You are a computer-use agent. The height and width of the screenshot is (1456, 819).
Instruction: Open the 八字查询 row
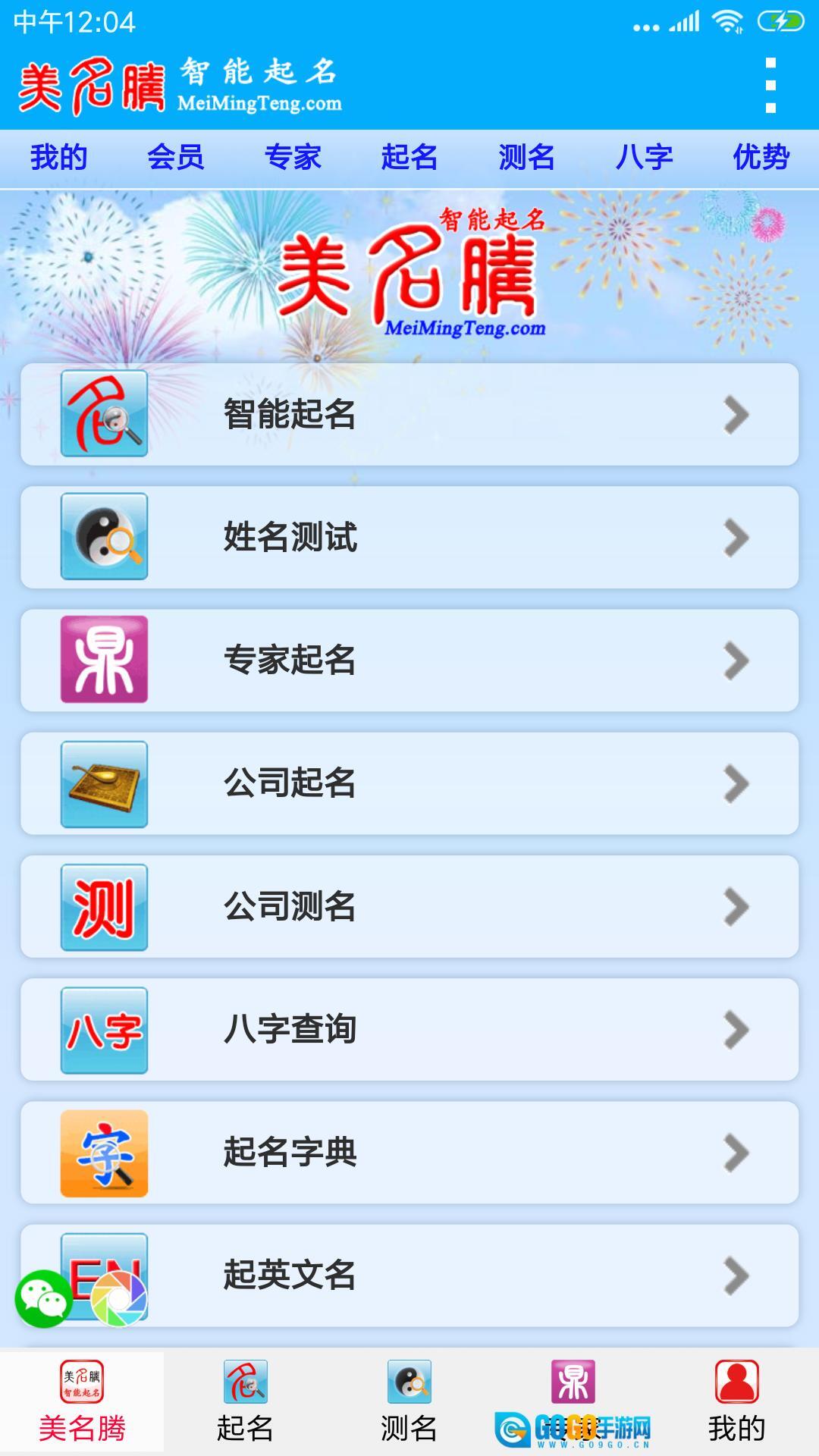click(409, 1028)
